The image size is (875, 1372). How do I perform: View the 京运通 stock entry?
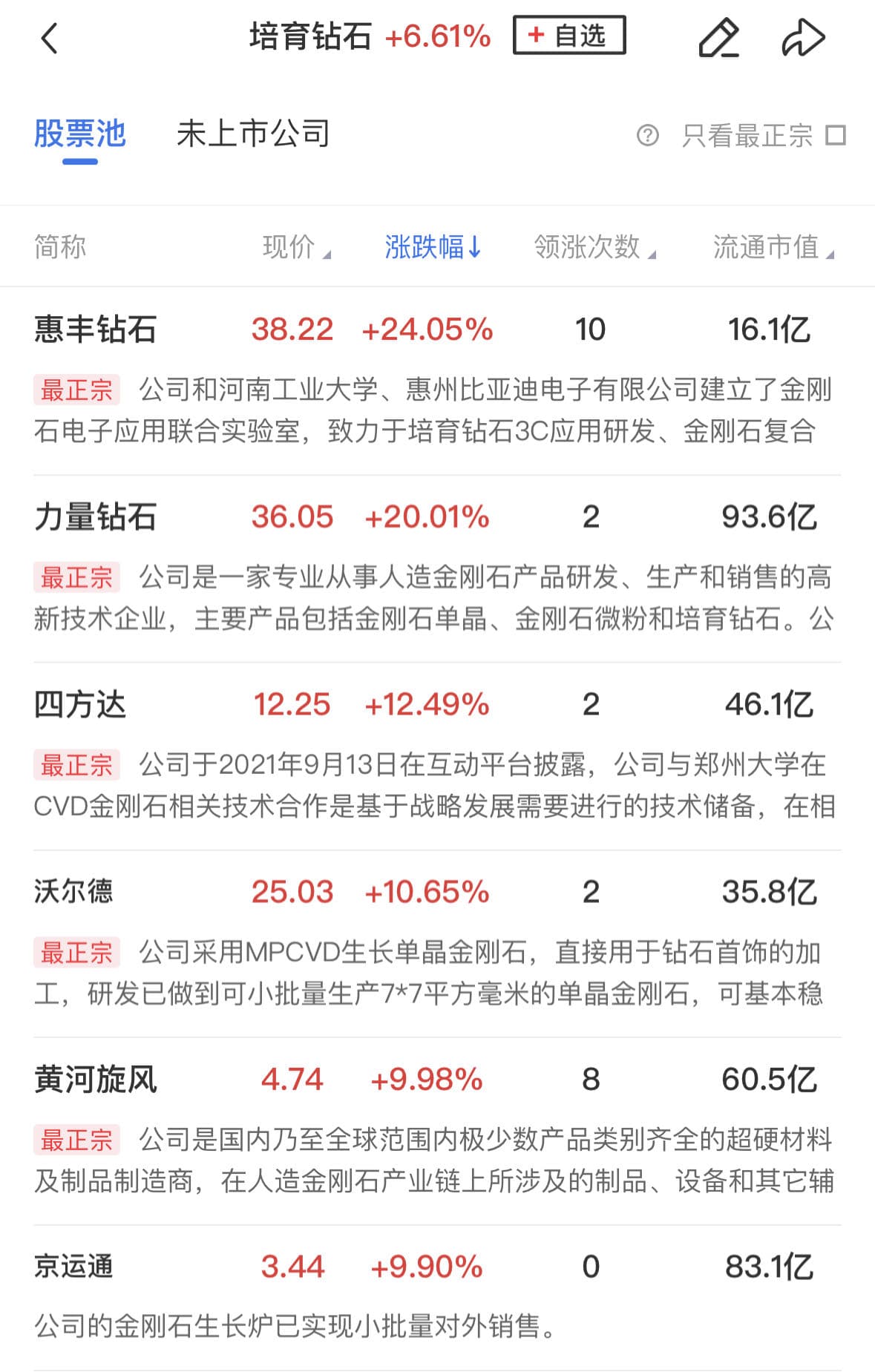(x=73, y=1267)
